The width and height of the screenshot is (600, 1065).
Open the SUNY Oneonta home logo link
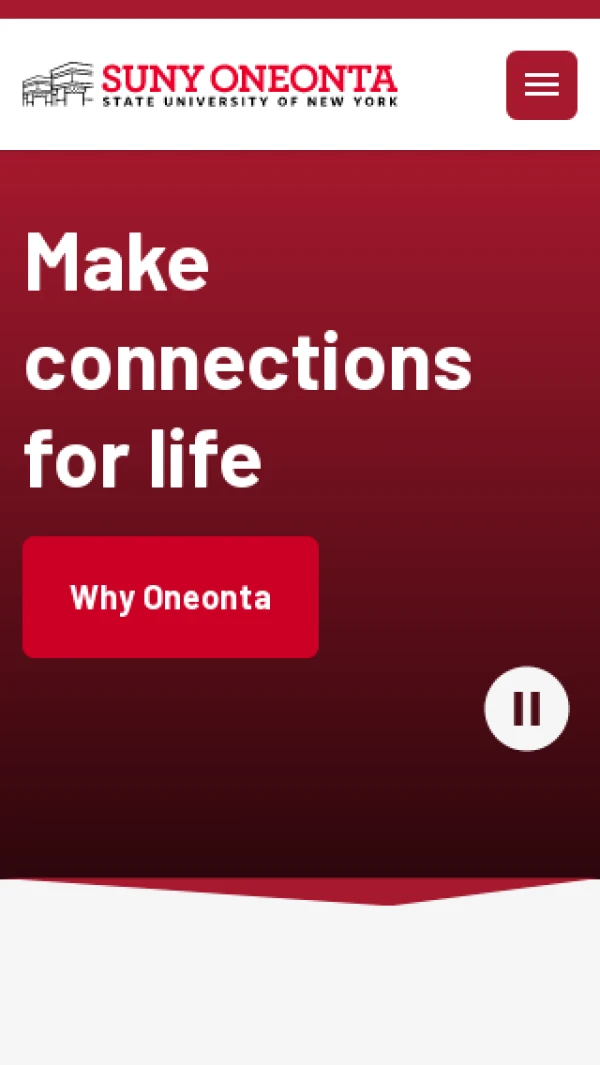tap(210, 85)
